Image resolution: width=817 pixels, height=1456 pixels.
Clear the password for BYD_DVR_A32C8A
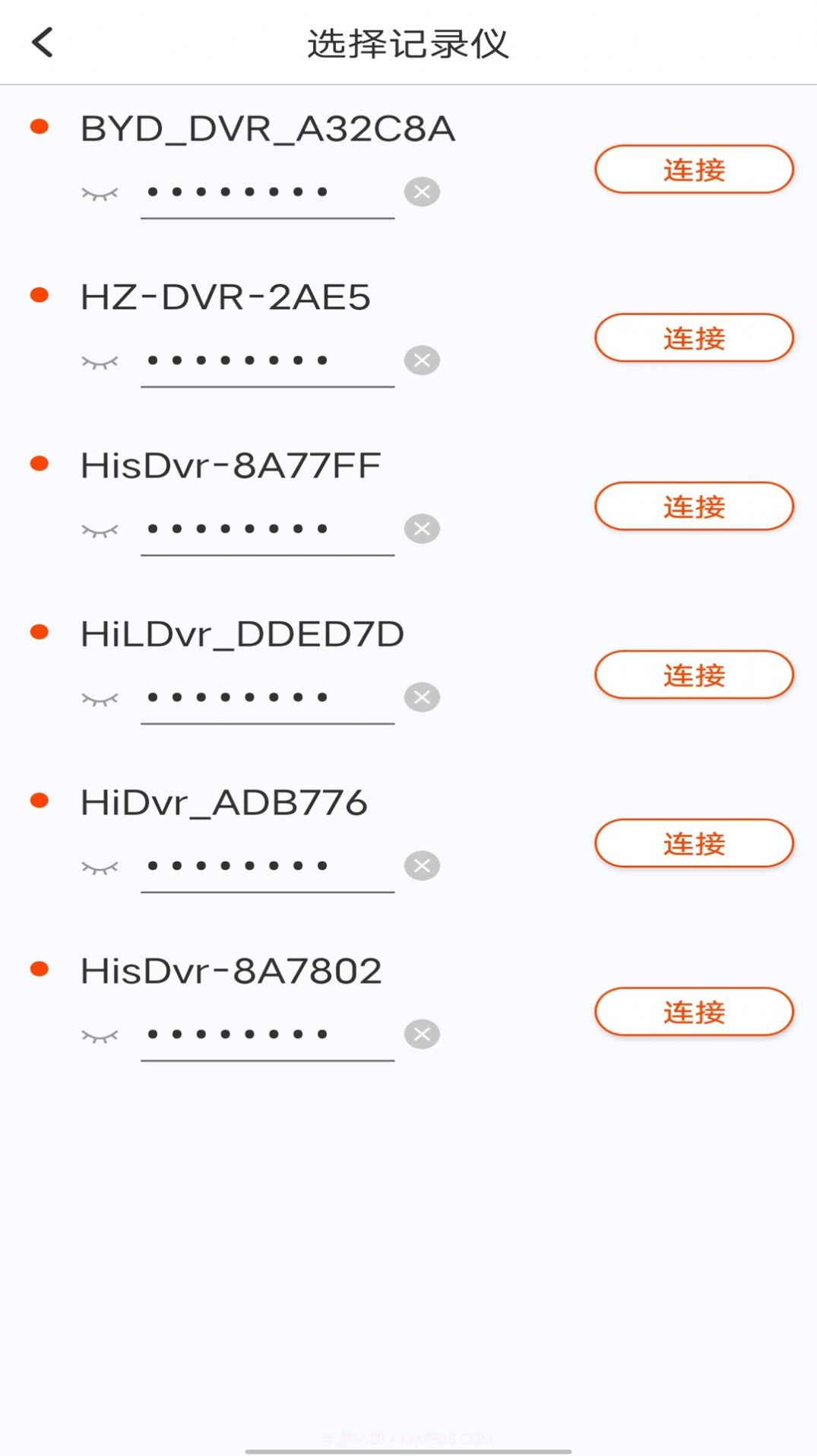[x=422, y=192]
